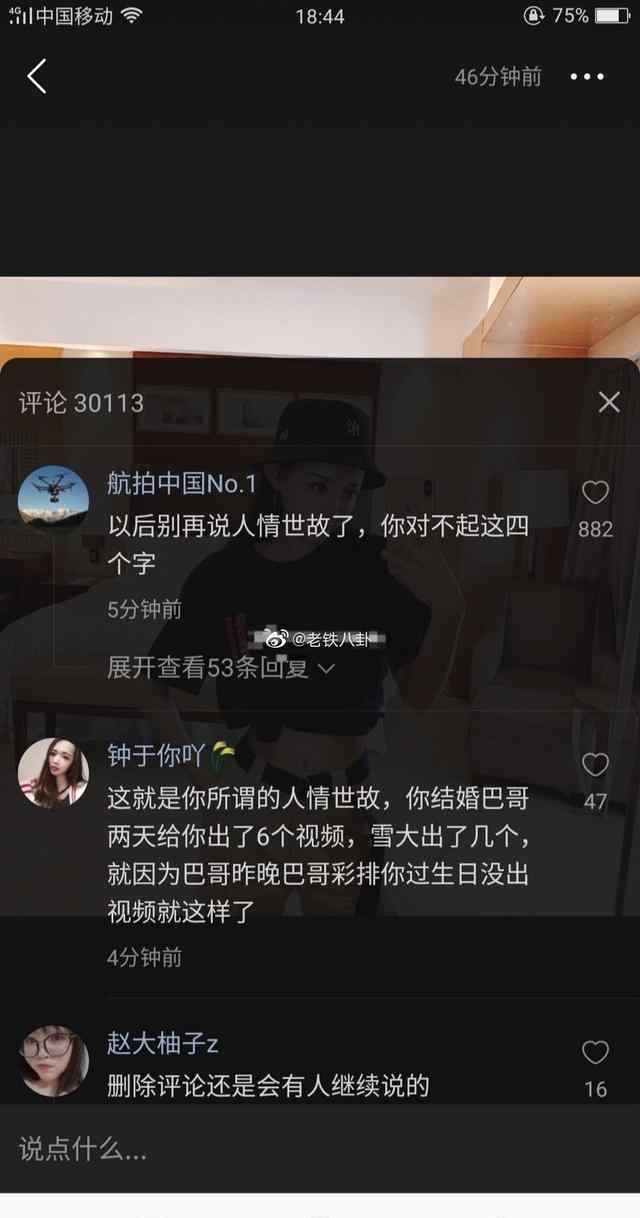Like the comment by 钟于你吖
Image resolution: width=640 pixels, height=1218 pixels.
coord(595,765)
